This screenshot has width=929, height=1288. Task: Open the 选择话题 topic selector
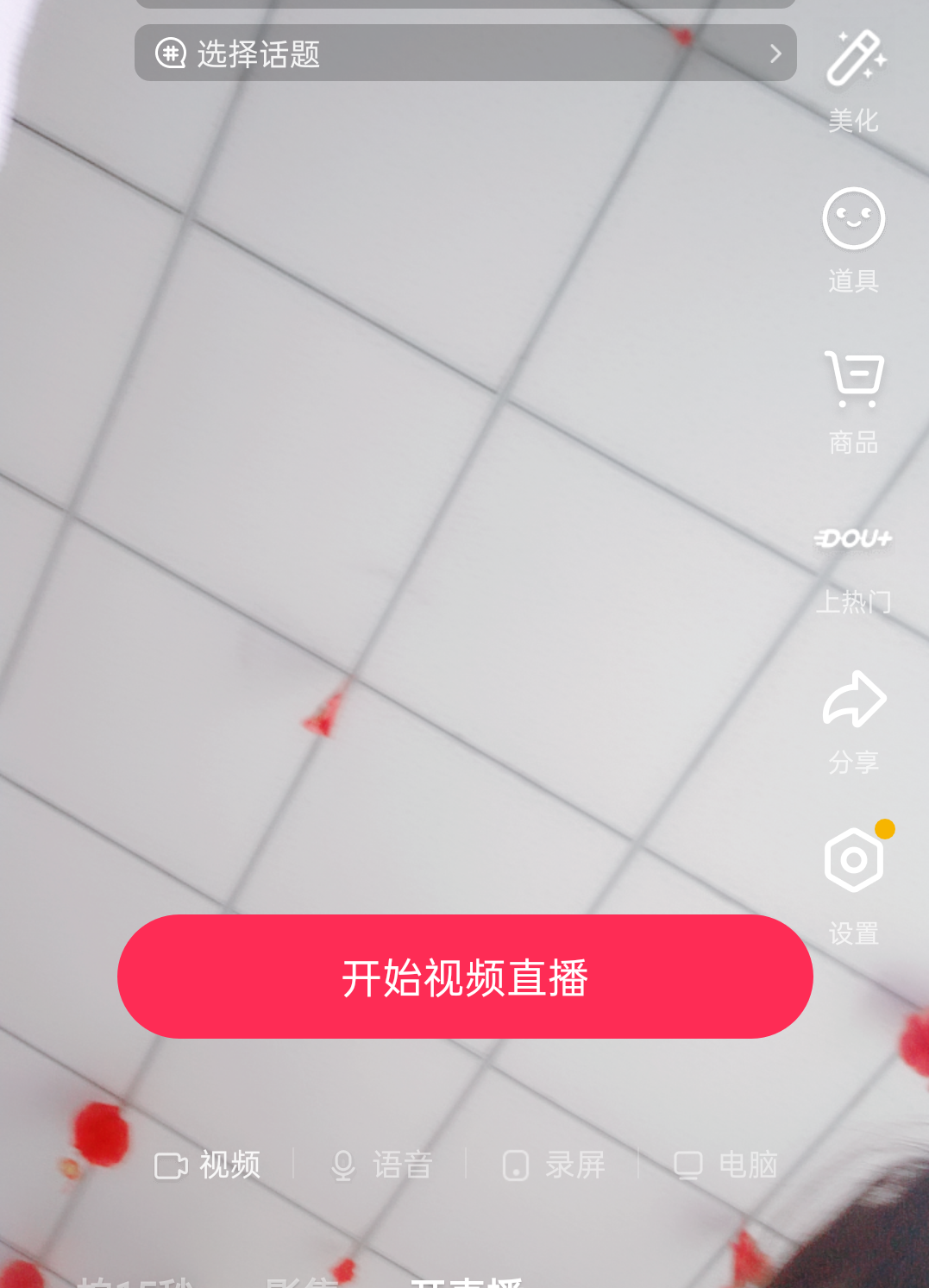tap(465, 53)
